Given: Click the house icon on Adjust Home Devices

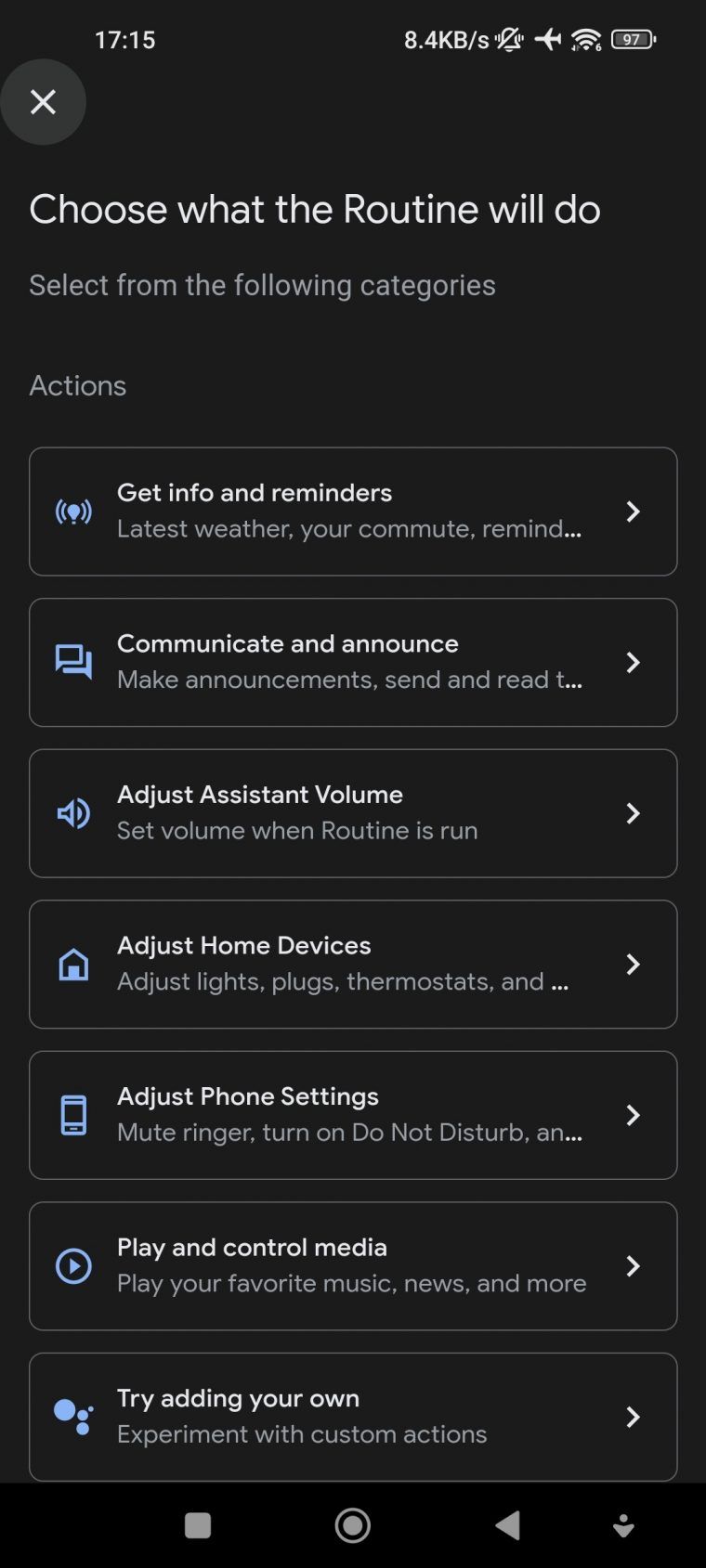Looking at the screenshot, I should pos(73,965).
